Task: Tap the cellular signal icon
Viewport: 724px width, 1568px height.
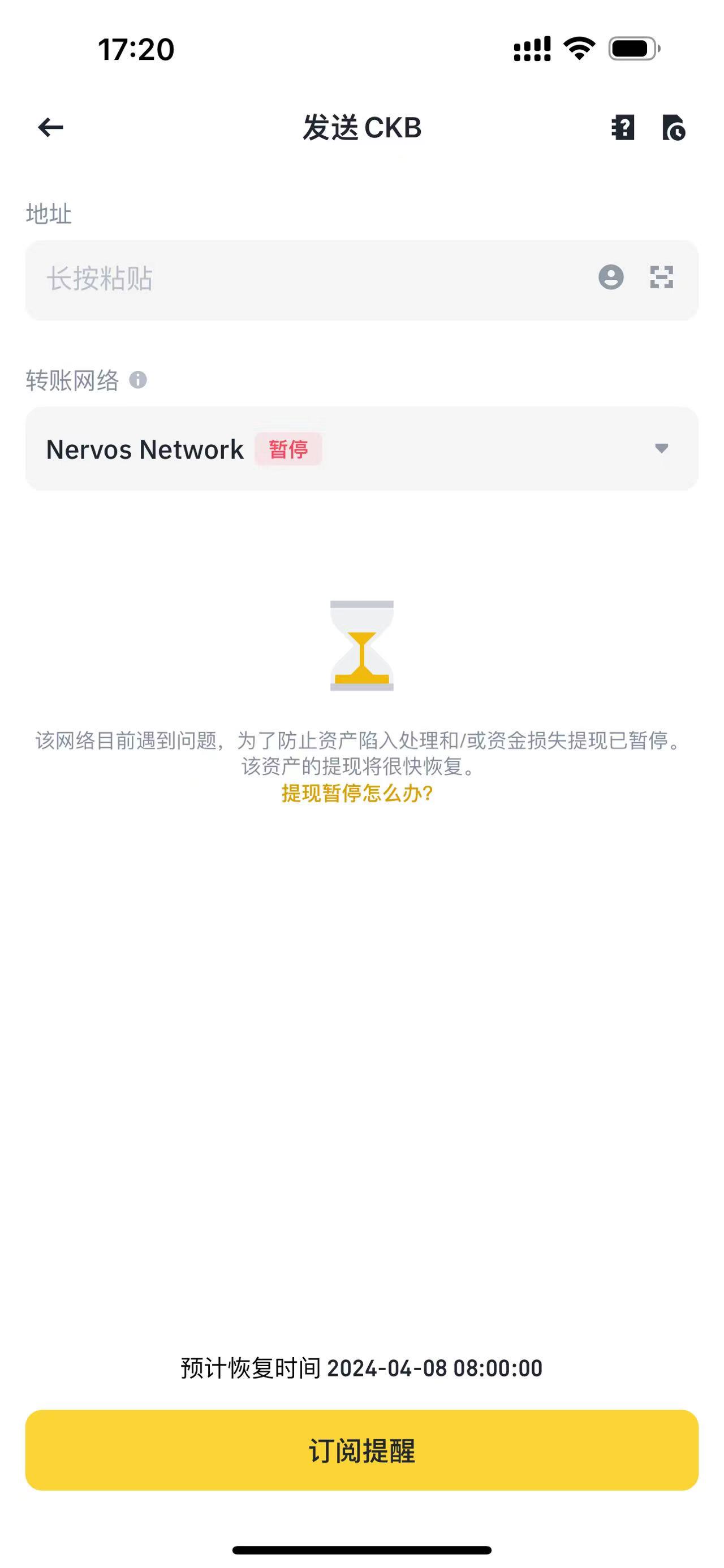Action: [531, 50]
